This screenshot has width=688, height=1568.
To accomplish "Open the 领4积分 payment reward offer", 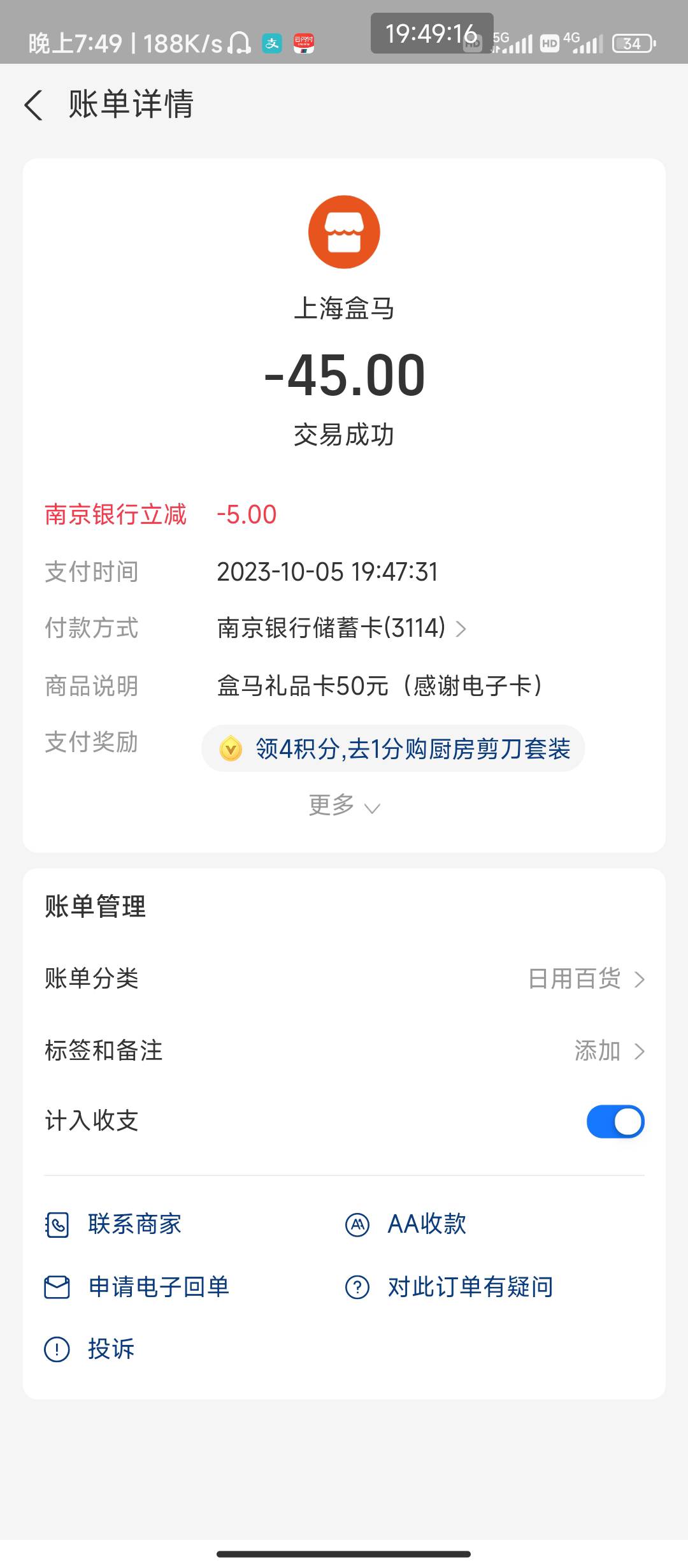I will (393, 748).
